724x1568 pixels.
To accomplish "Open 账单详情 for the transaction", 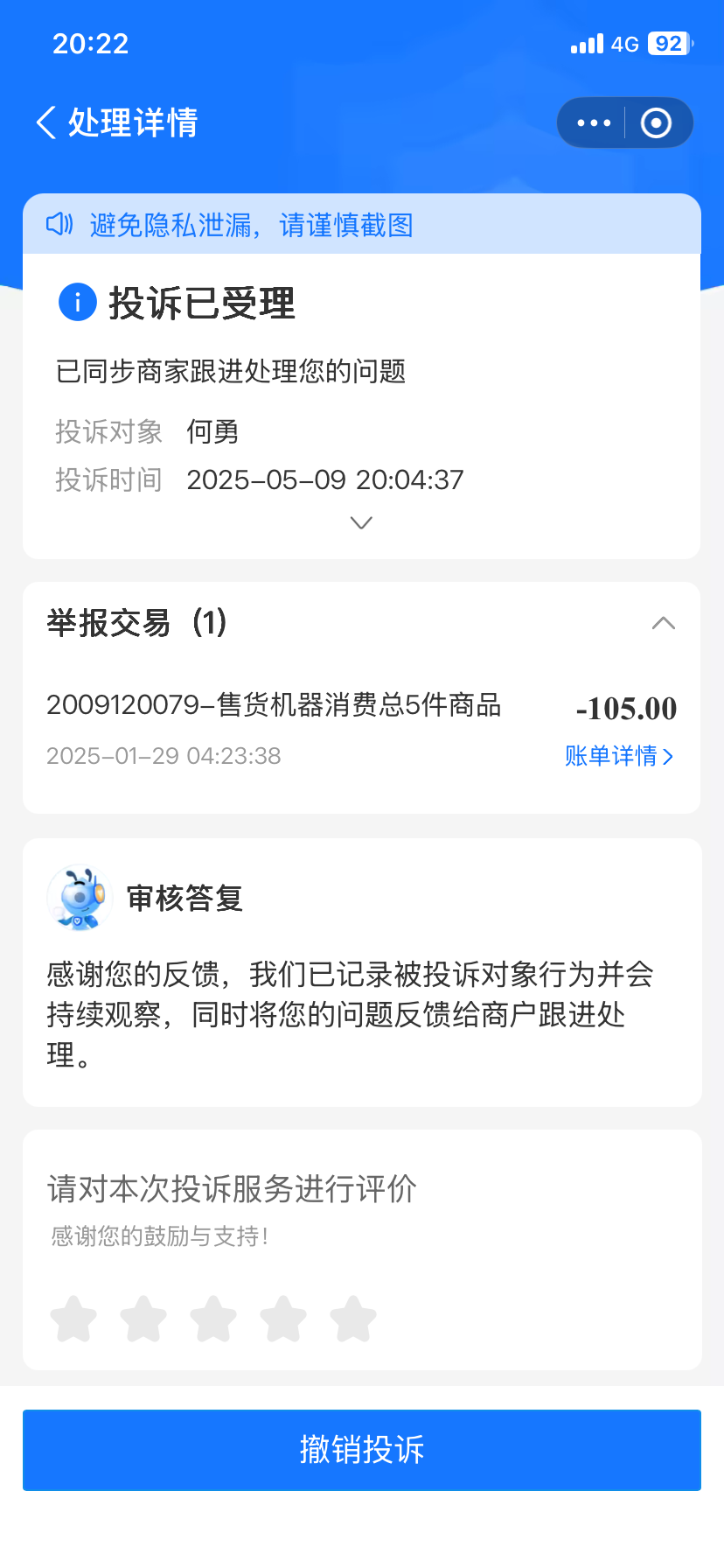I will pos(619,756).
